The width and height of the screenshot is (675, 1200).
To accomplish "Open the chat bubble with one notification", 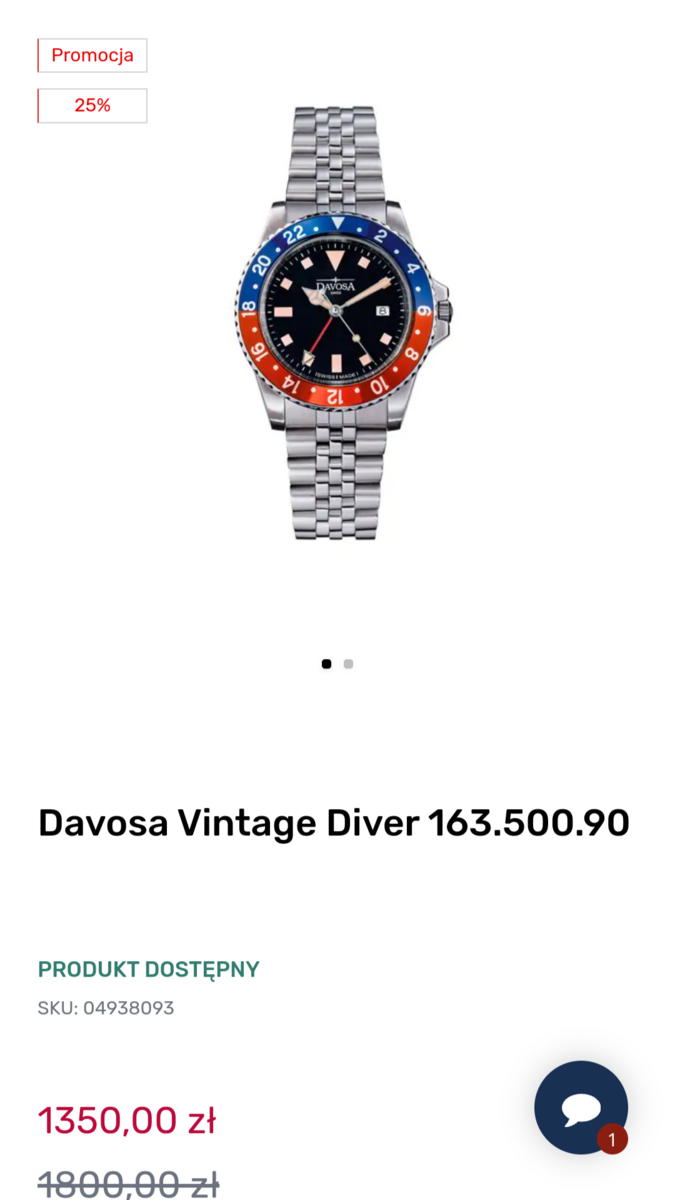I will point(580,1107).
